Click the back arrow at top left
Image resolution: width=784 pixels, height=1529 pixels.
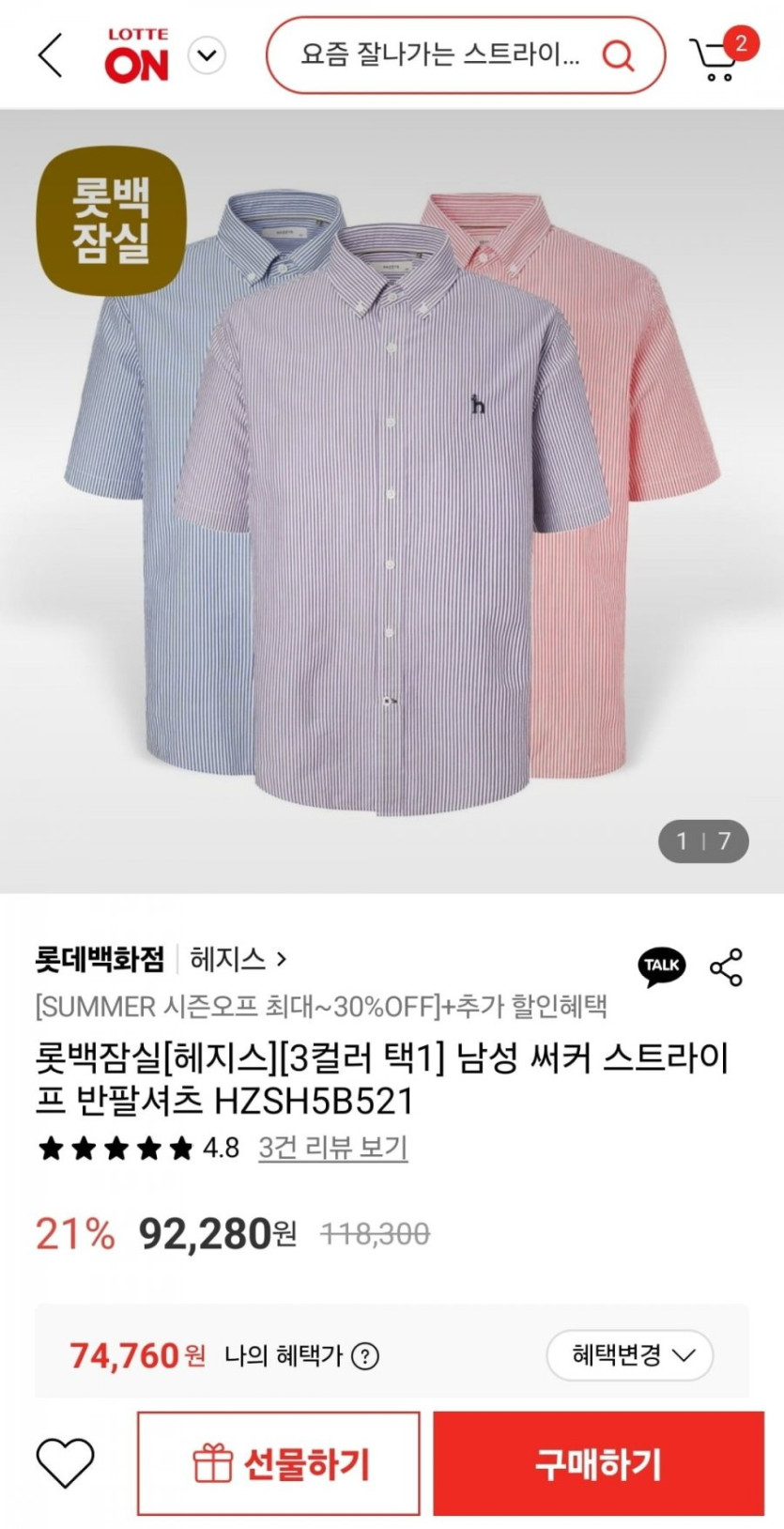[48, 55]
